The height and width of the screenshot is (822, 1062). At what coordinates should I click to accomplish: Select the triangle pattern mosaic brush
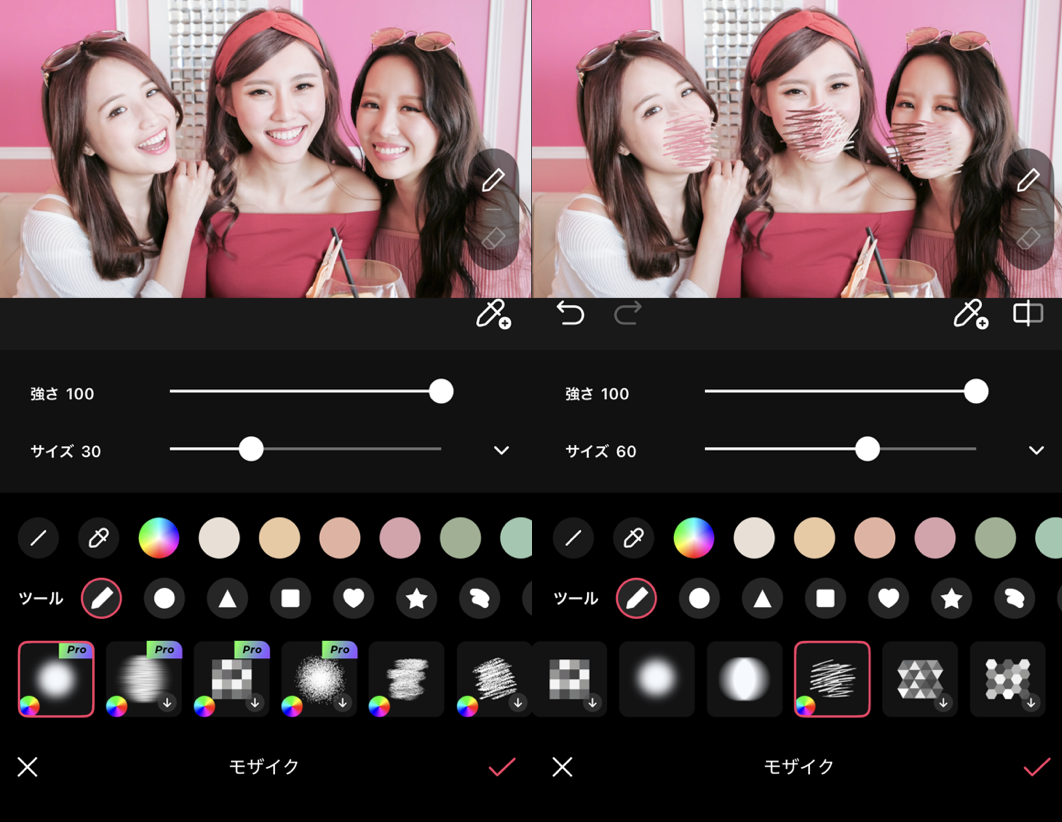pos(920,680)
